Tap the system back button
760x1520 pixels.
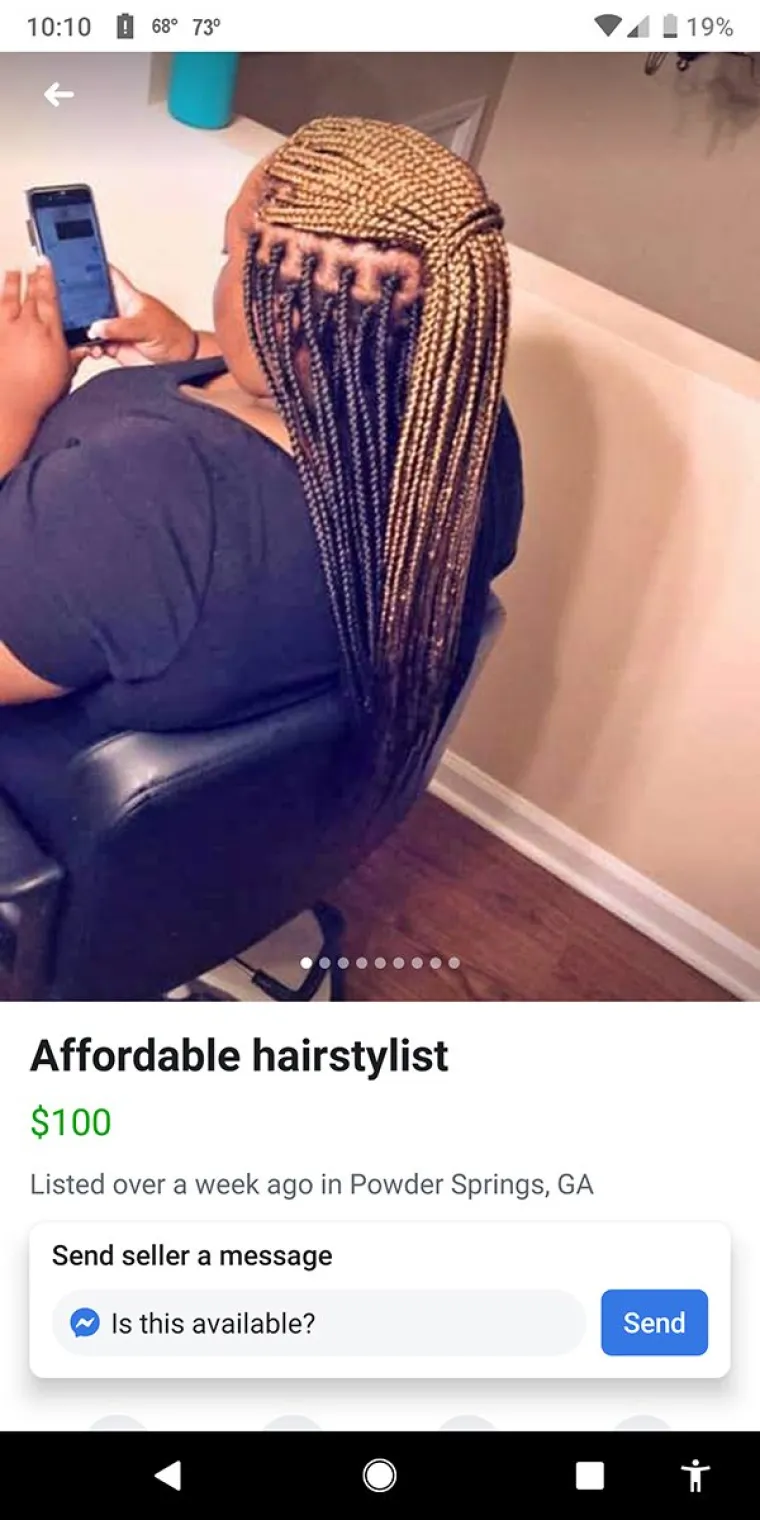pos(169,1475)
